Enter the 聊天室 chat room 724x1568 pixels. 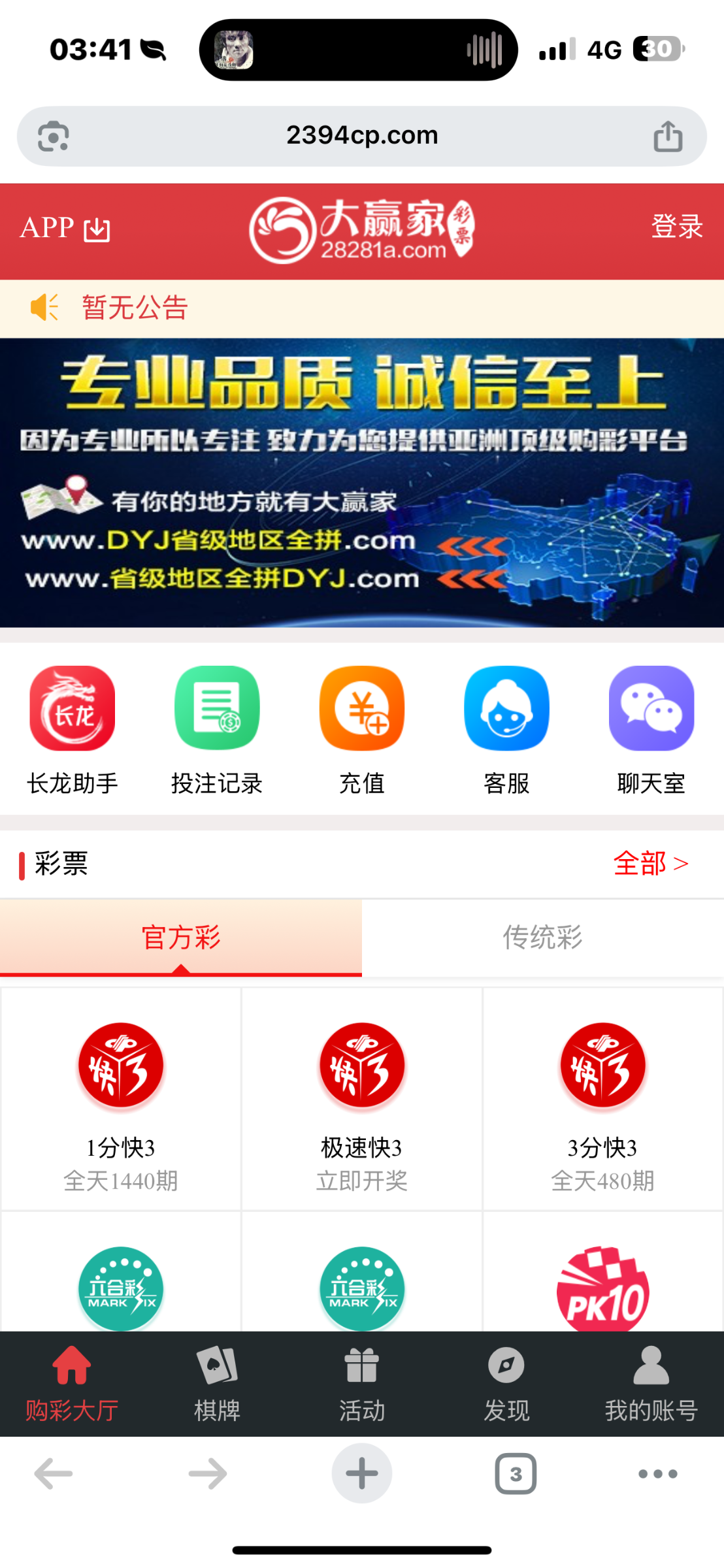pyautogui.click(x=651, y=728)
